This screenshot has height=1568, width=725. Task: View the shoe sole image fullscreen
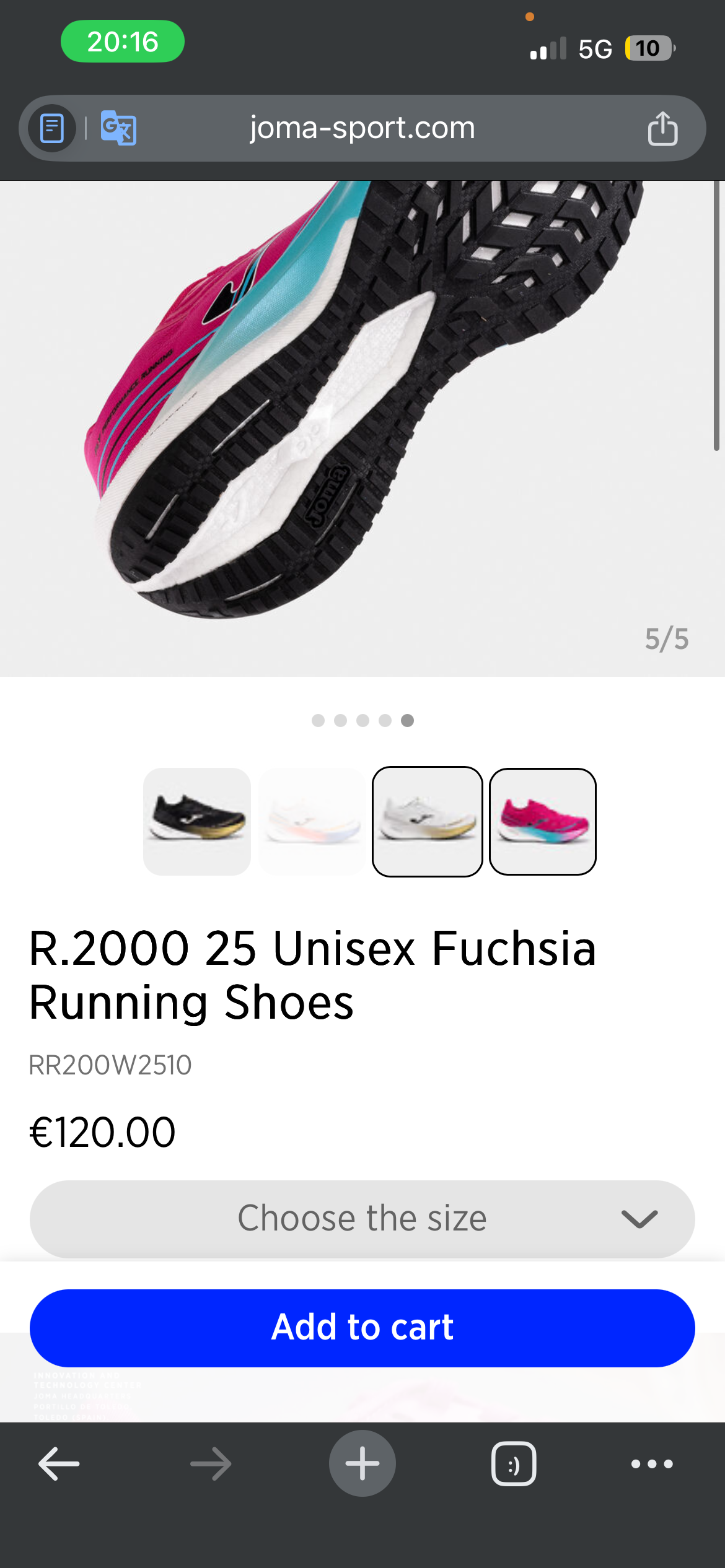click(x=362, y=427)
